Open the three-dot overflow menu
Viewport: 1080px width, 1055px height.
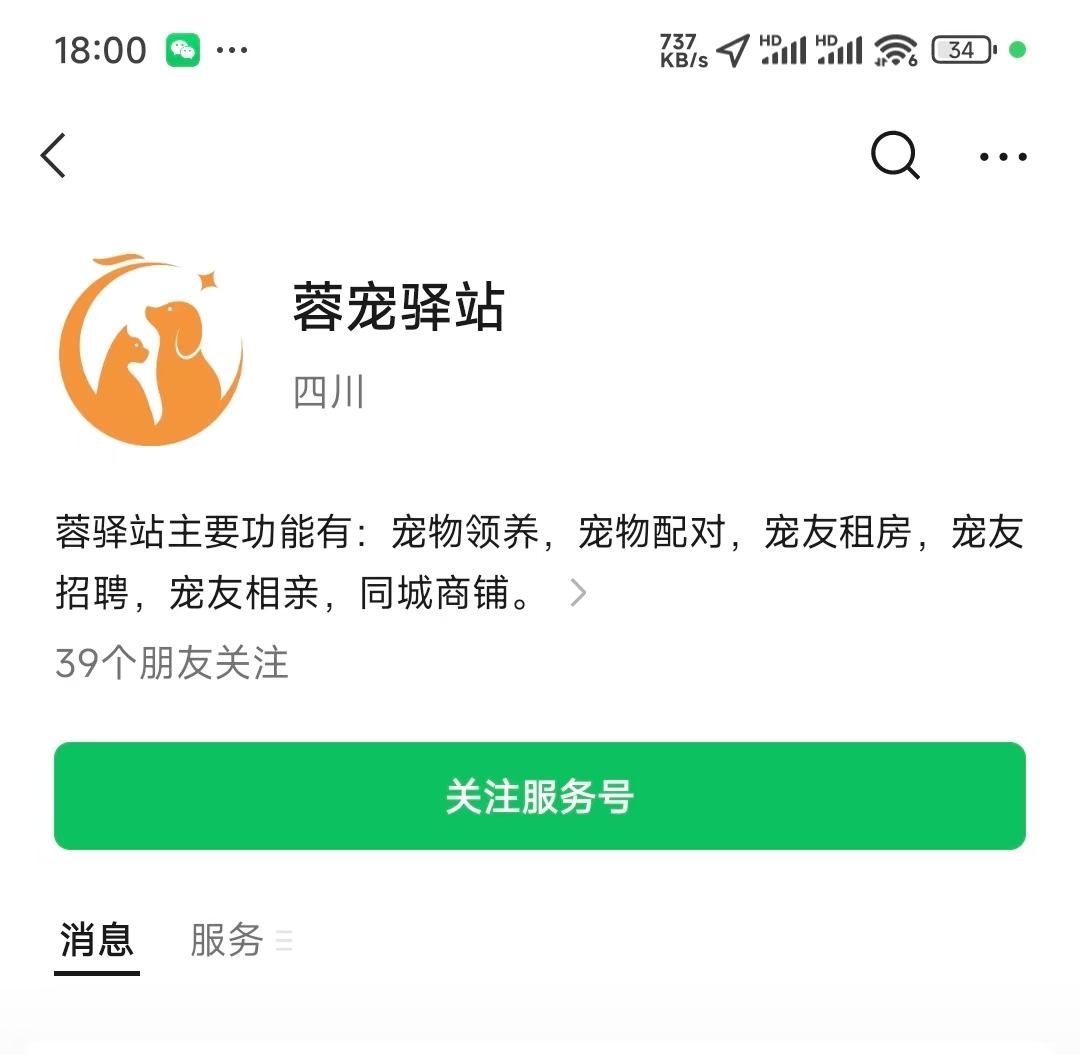click(1003, 157)
